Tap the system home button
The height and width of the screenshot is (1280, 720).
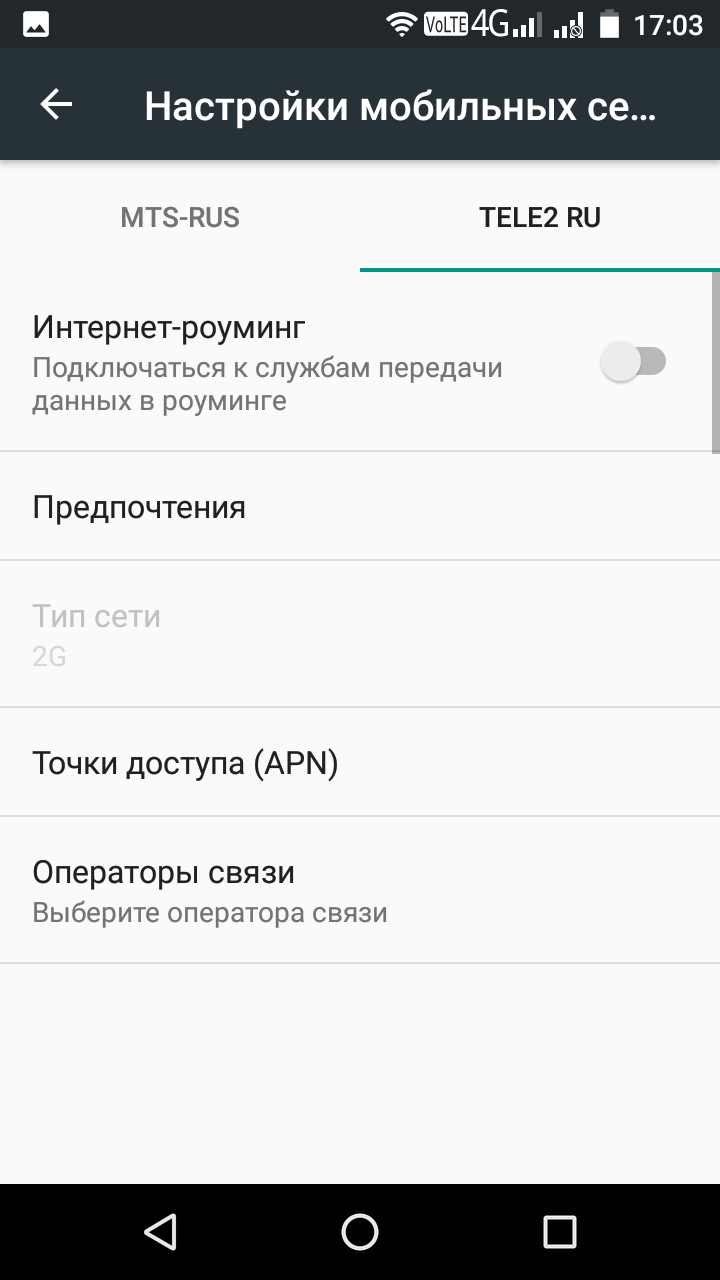click(360, 1232)
